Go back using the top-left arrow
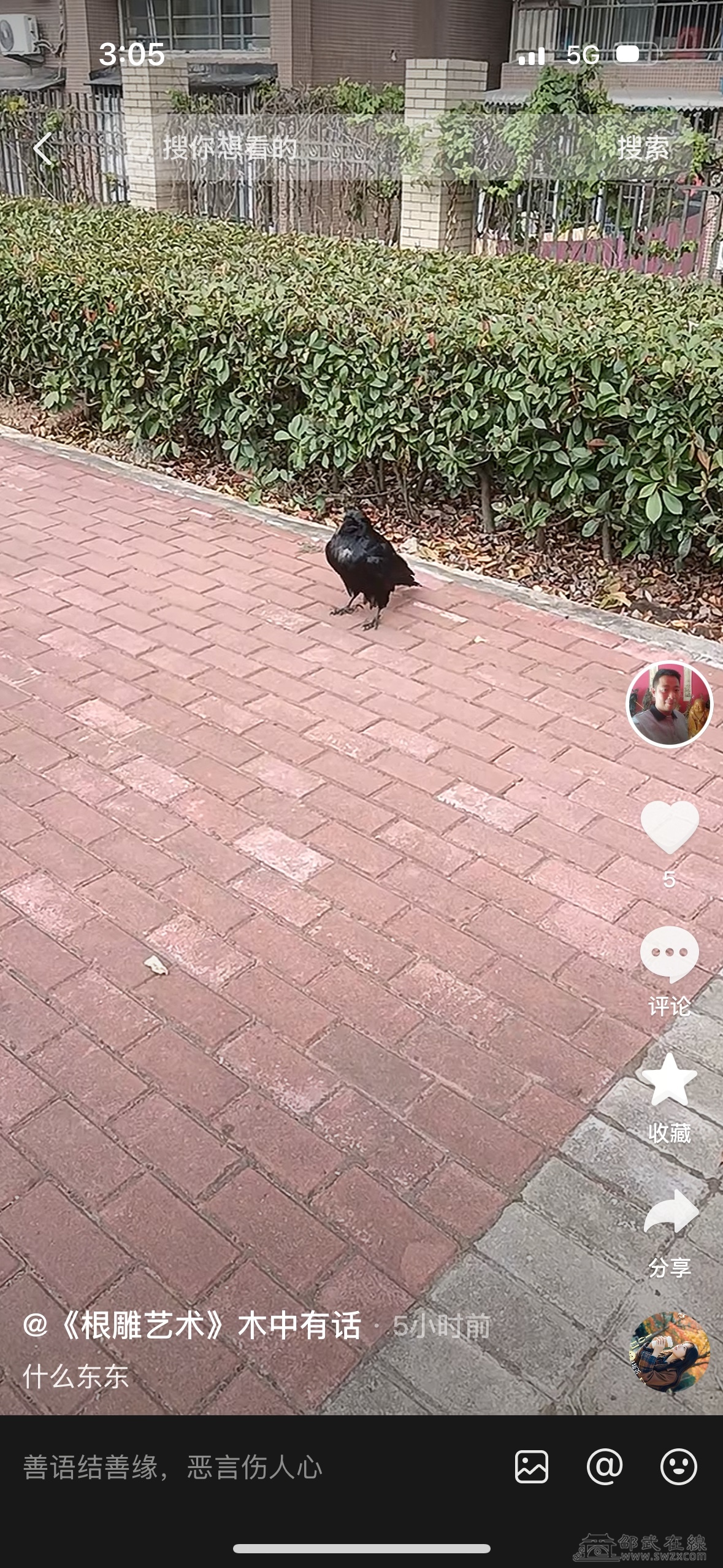This screenshot has height=1568, width=723. coord(43,148)
